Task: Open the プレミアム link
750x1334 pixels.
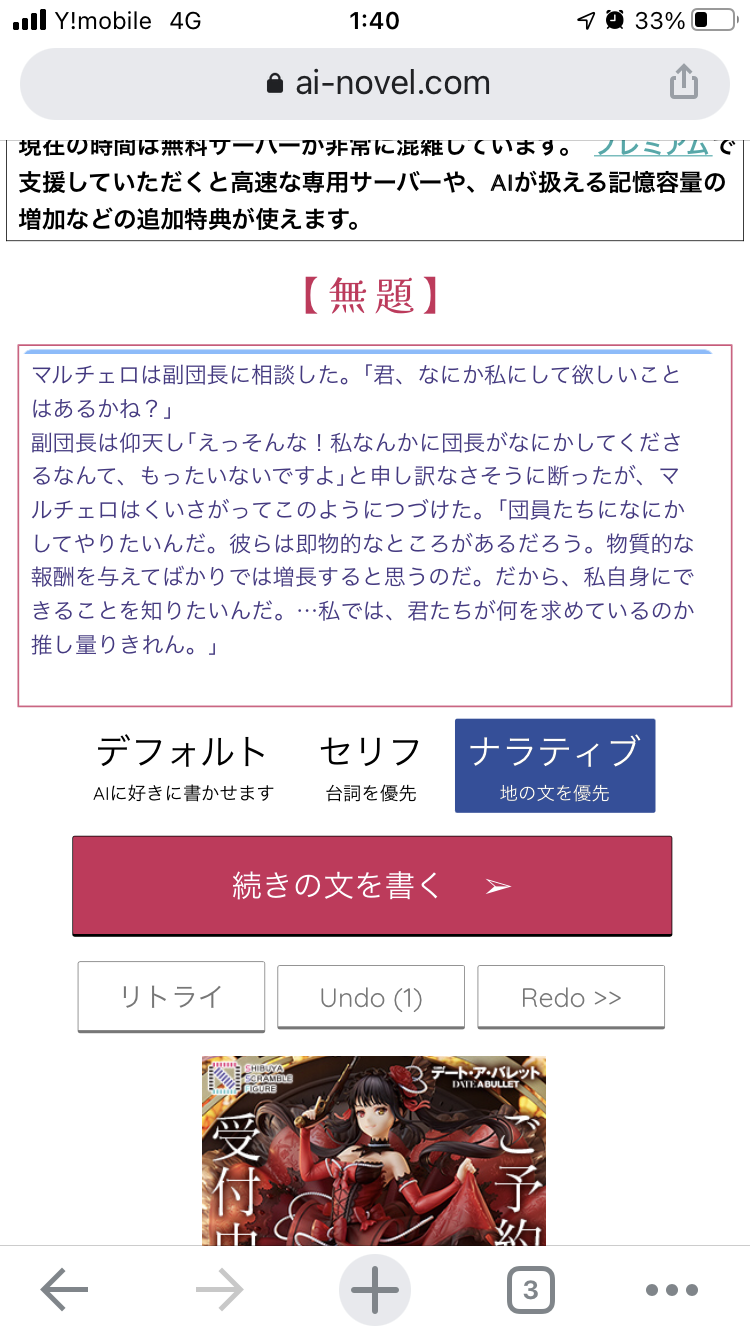Action: 652,146
